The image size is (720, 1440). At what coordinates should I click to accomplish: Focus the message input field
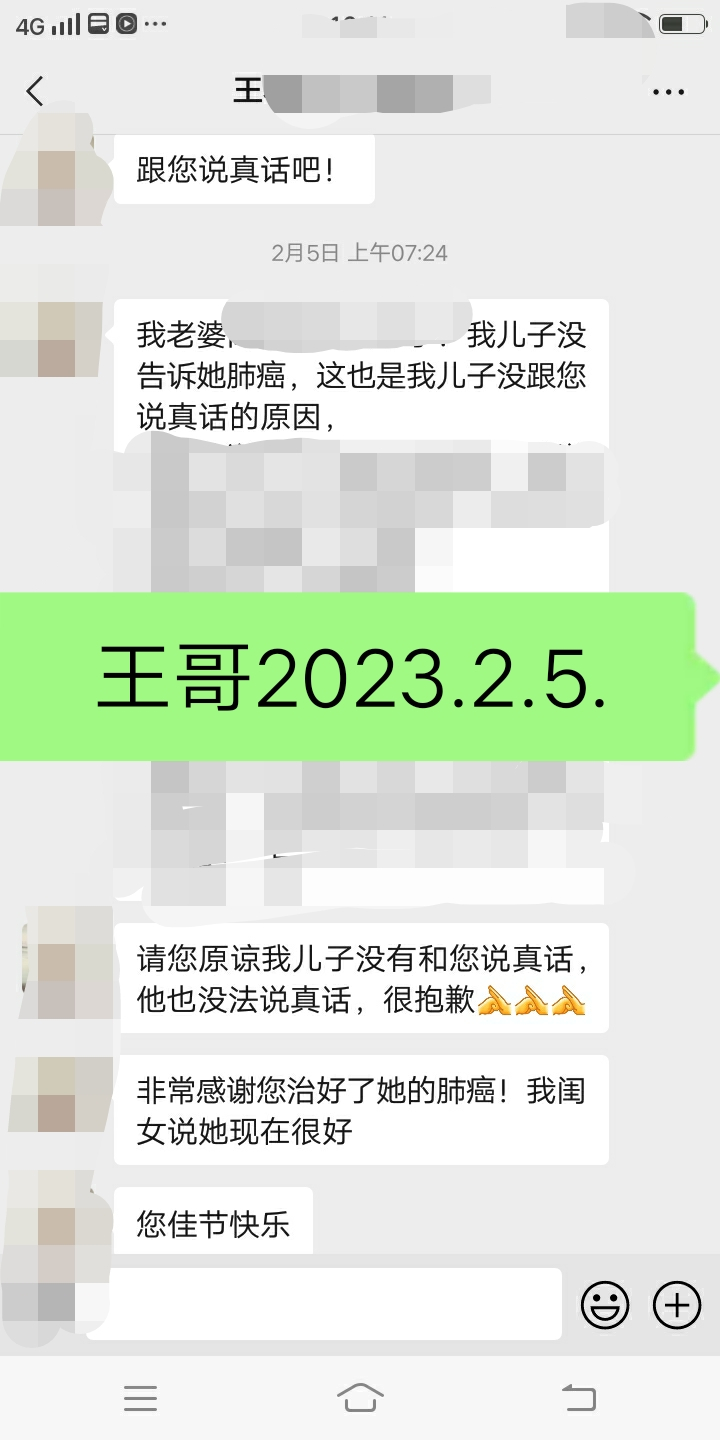click(x=330, y=1304)
